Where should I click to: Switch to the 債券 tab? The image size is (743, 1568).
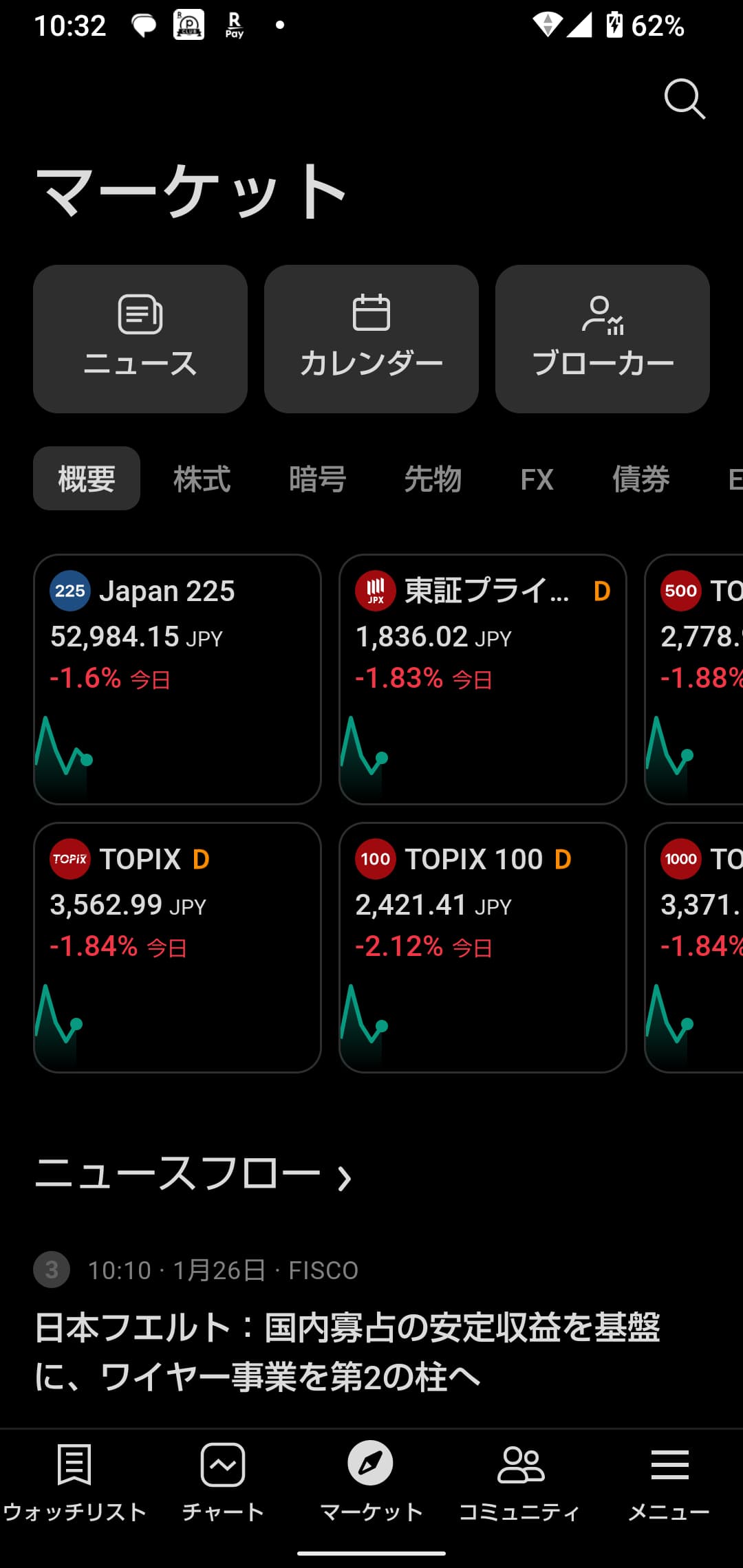tap(641, 479)
